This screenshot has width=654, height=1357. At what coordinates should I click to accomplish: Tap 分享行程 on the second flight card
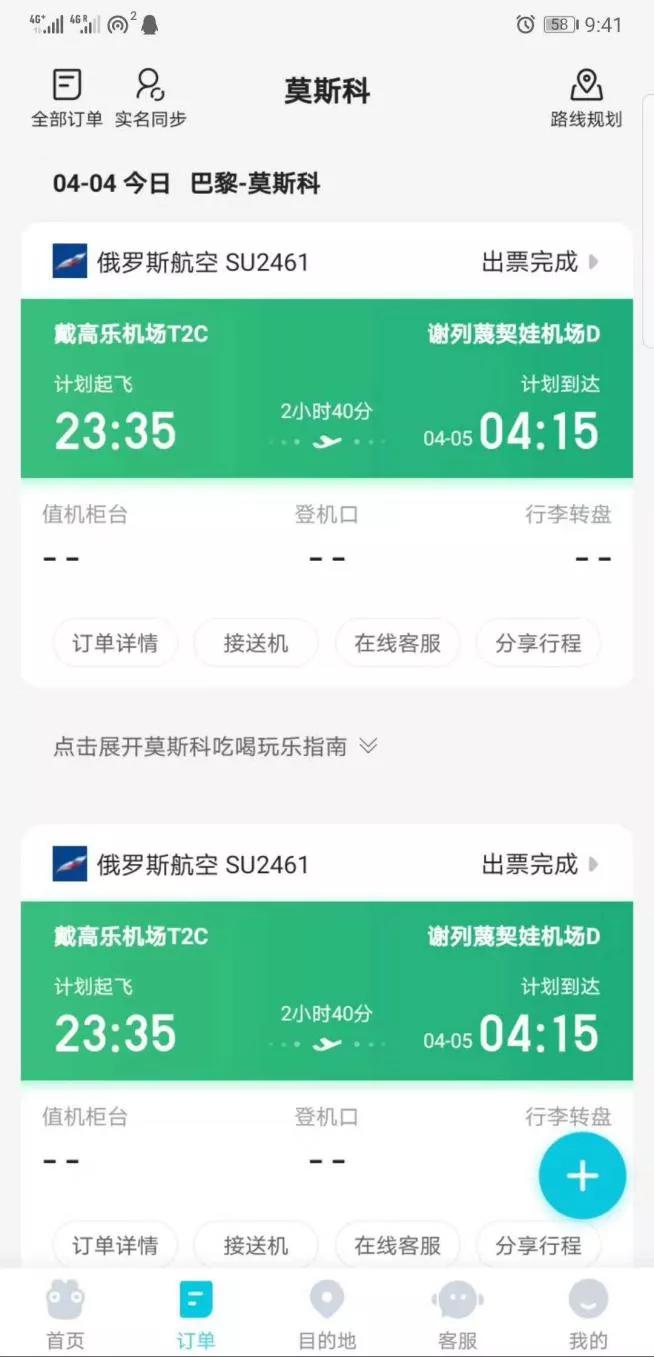pos(538,1245)
